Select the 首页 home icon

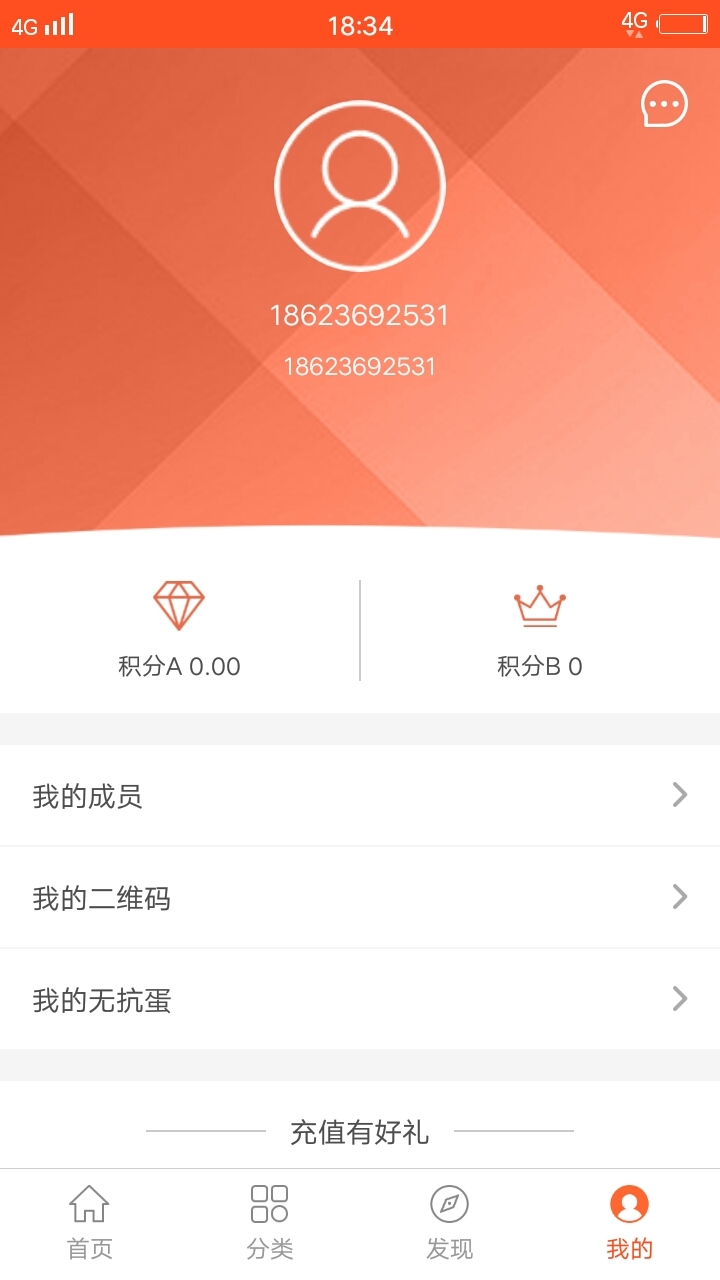pyautogui.click(x=90, y=1207)
